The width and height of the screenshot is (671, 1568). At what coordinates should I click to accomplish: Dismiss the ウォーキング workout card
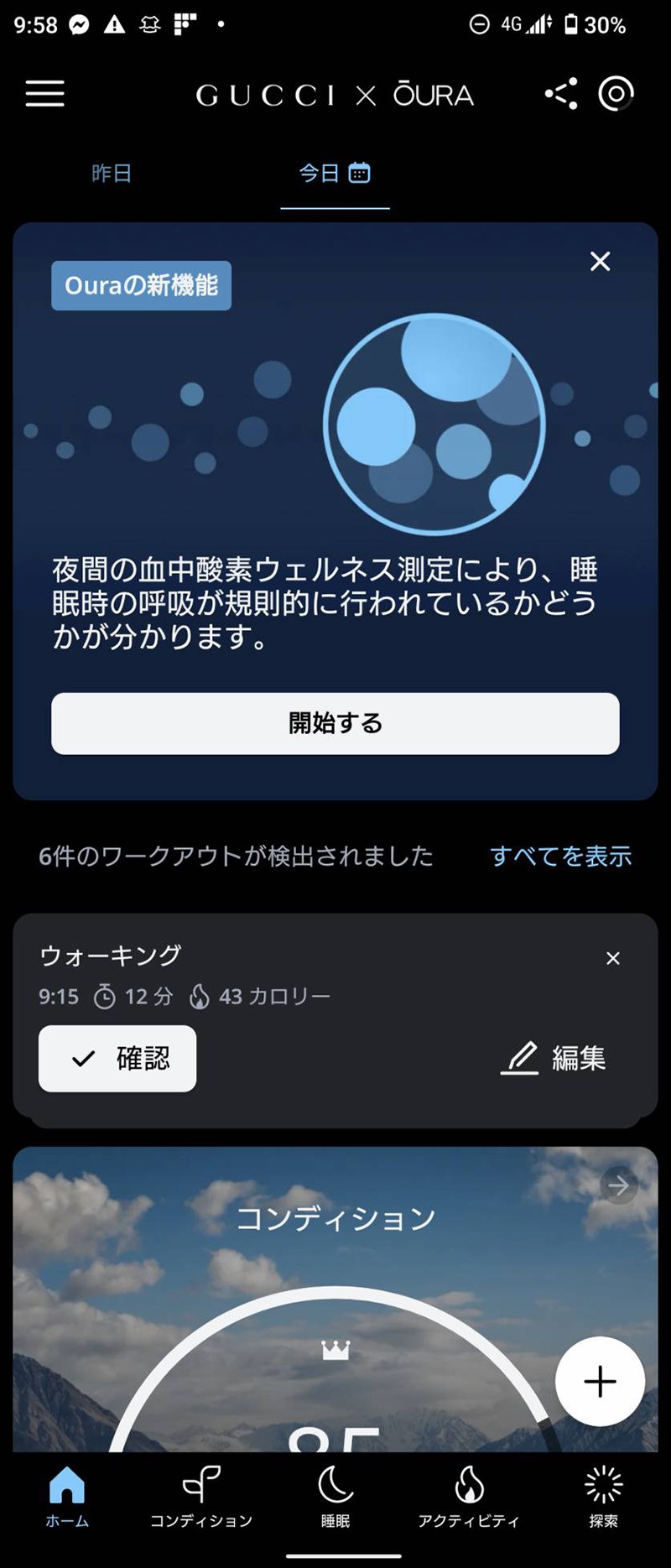point(613,958)
